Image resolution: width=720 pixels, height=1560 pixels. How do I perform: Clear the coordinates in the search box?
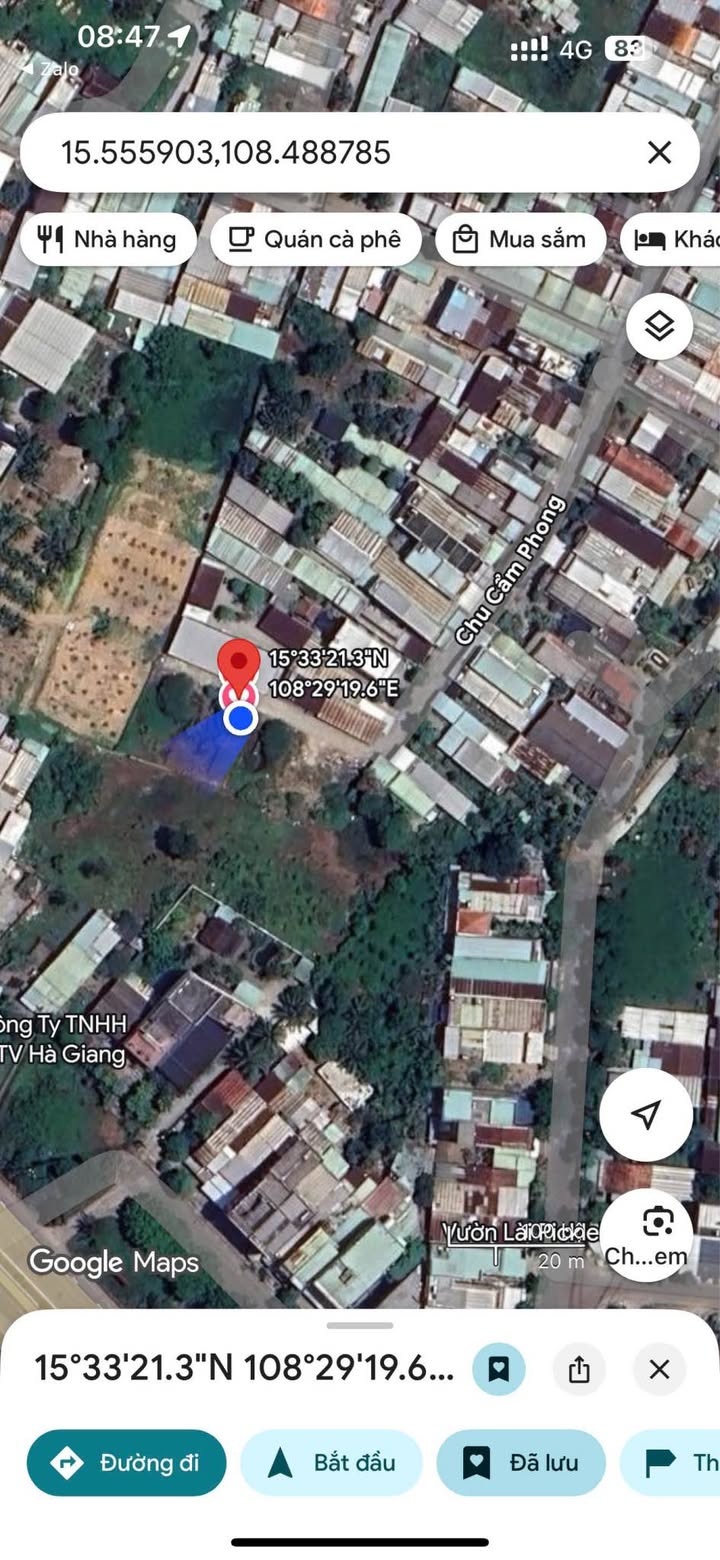[x=659, y=152]
